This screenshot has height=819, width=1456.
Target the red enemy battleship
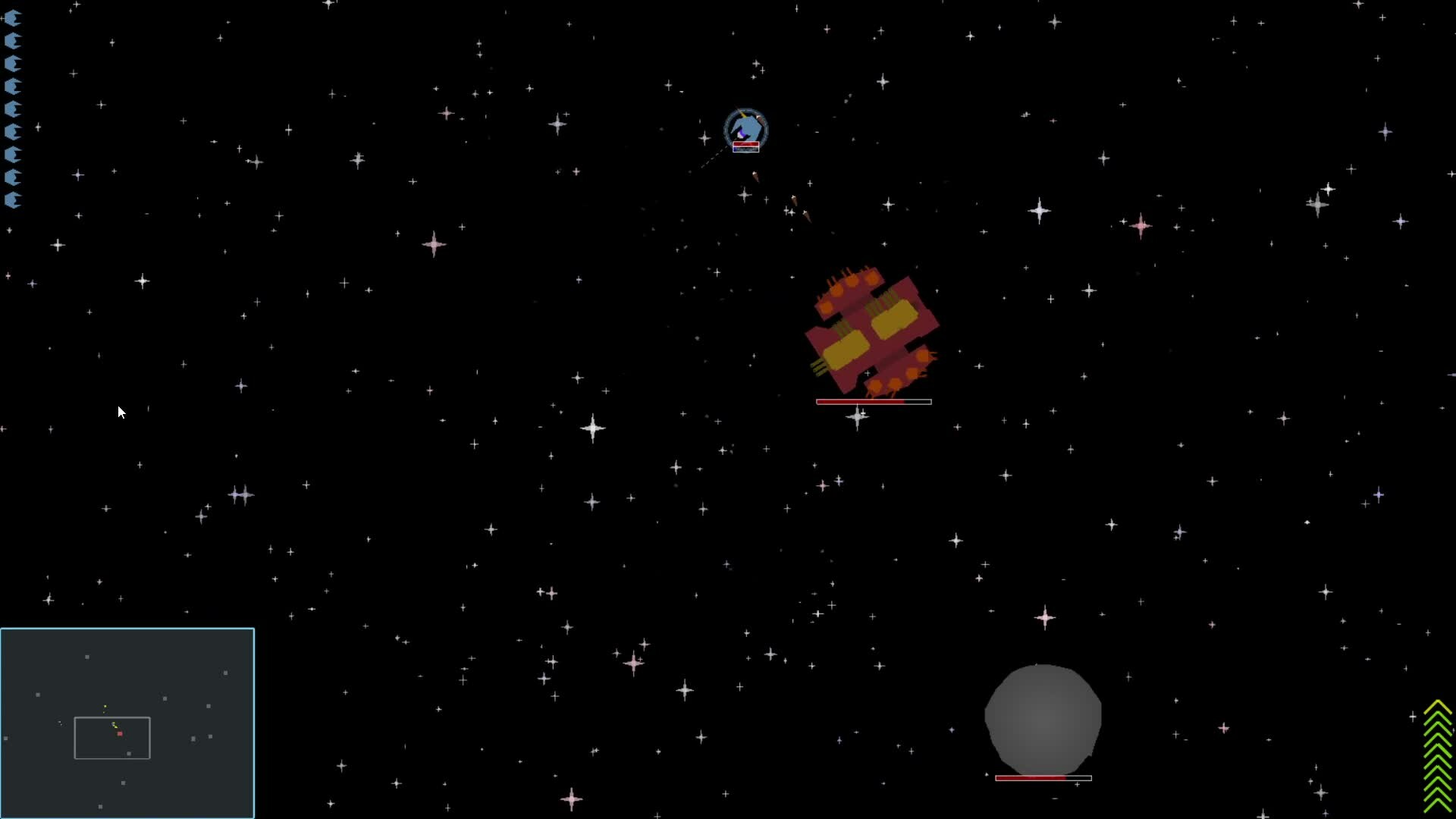(872, 331)
